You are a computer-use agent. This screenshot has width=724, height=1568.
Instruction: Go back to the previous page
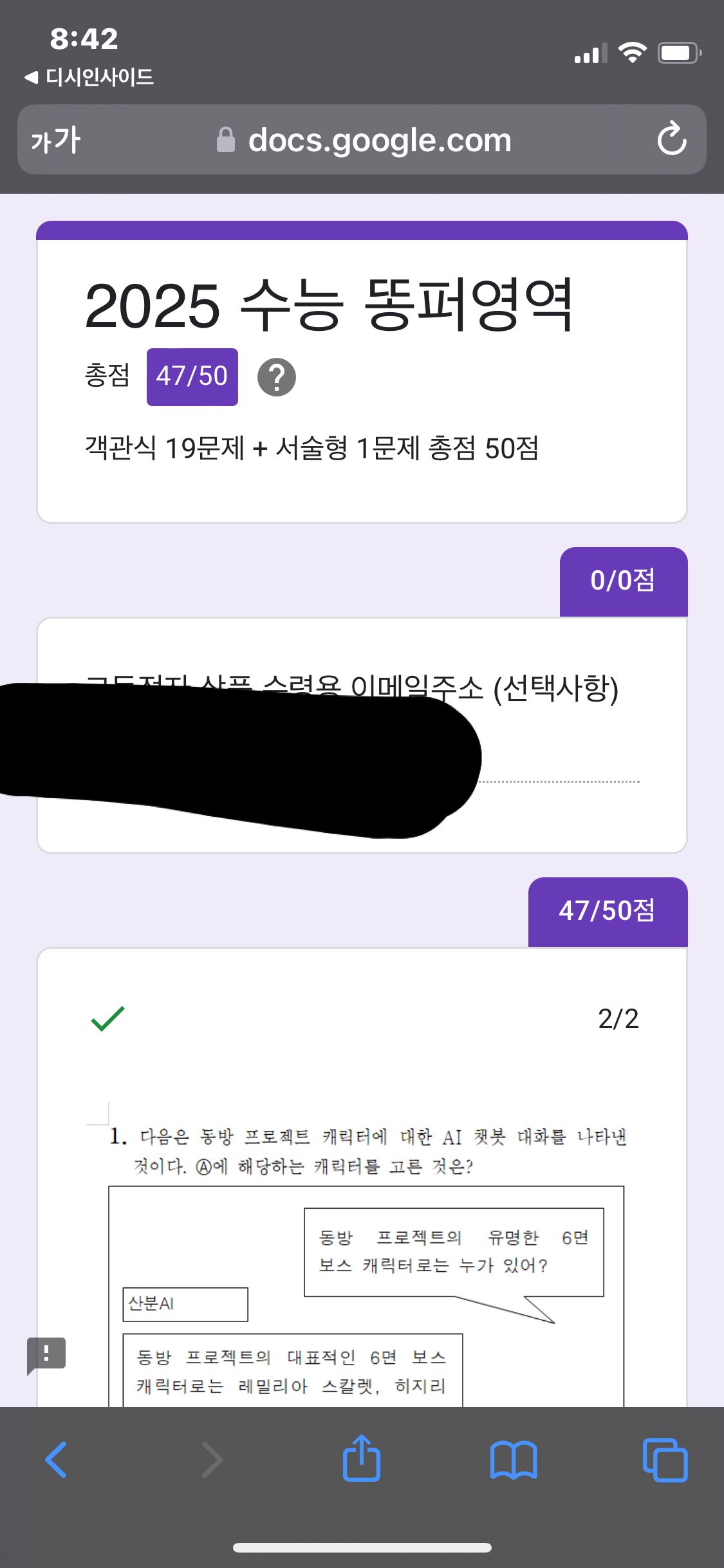[x=56, y=1460]
